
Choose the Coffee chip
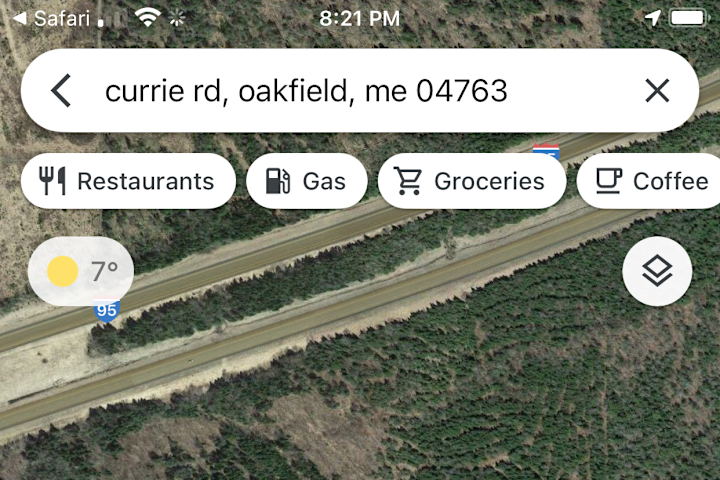pyautogui.click(x=651, y=181)
